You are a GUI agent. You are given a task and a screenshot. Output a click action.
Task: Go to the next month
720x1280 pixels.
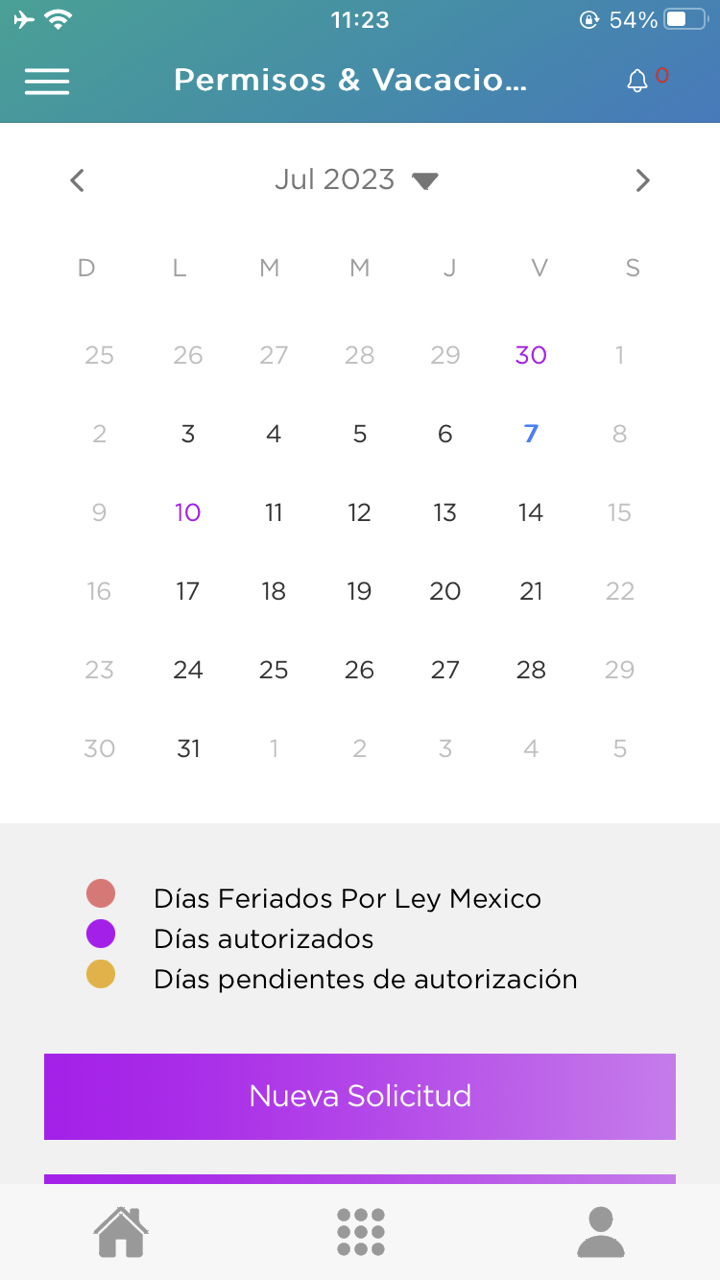643,180
